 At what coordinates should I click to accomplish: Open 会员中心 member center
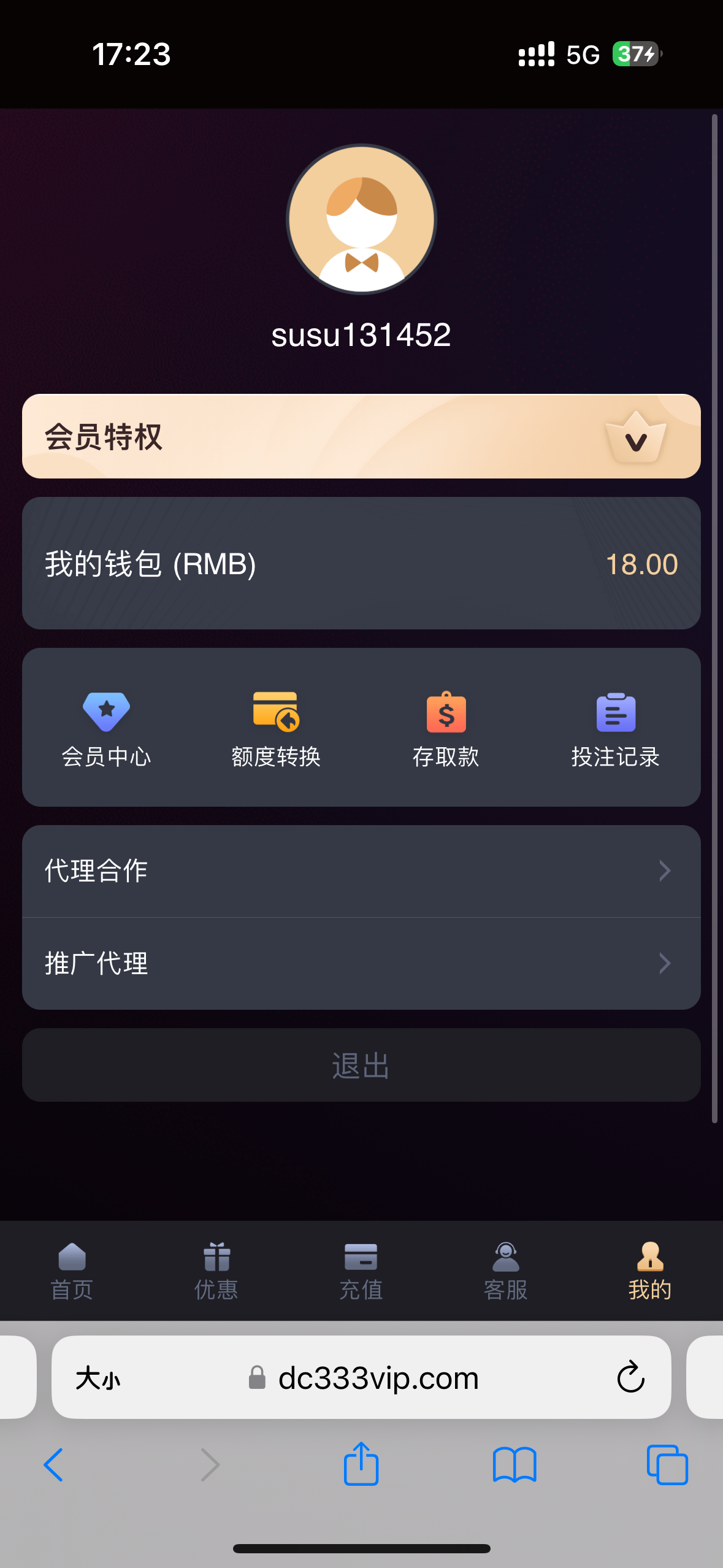[x=106, y=729]
